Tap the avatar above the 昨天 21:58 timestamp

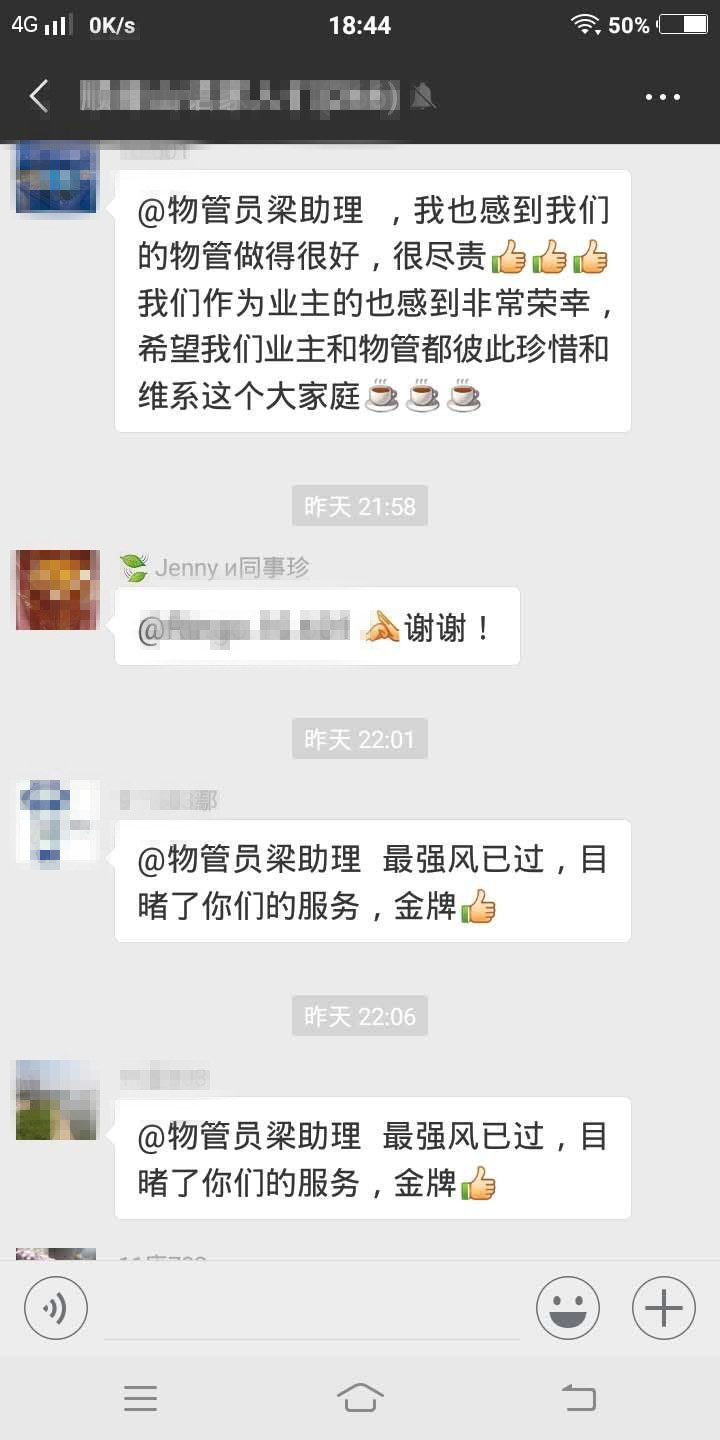point(57,178)
